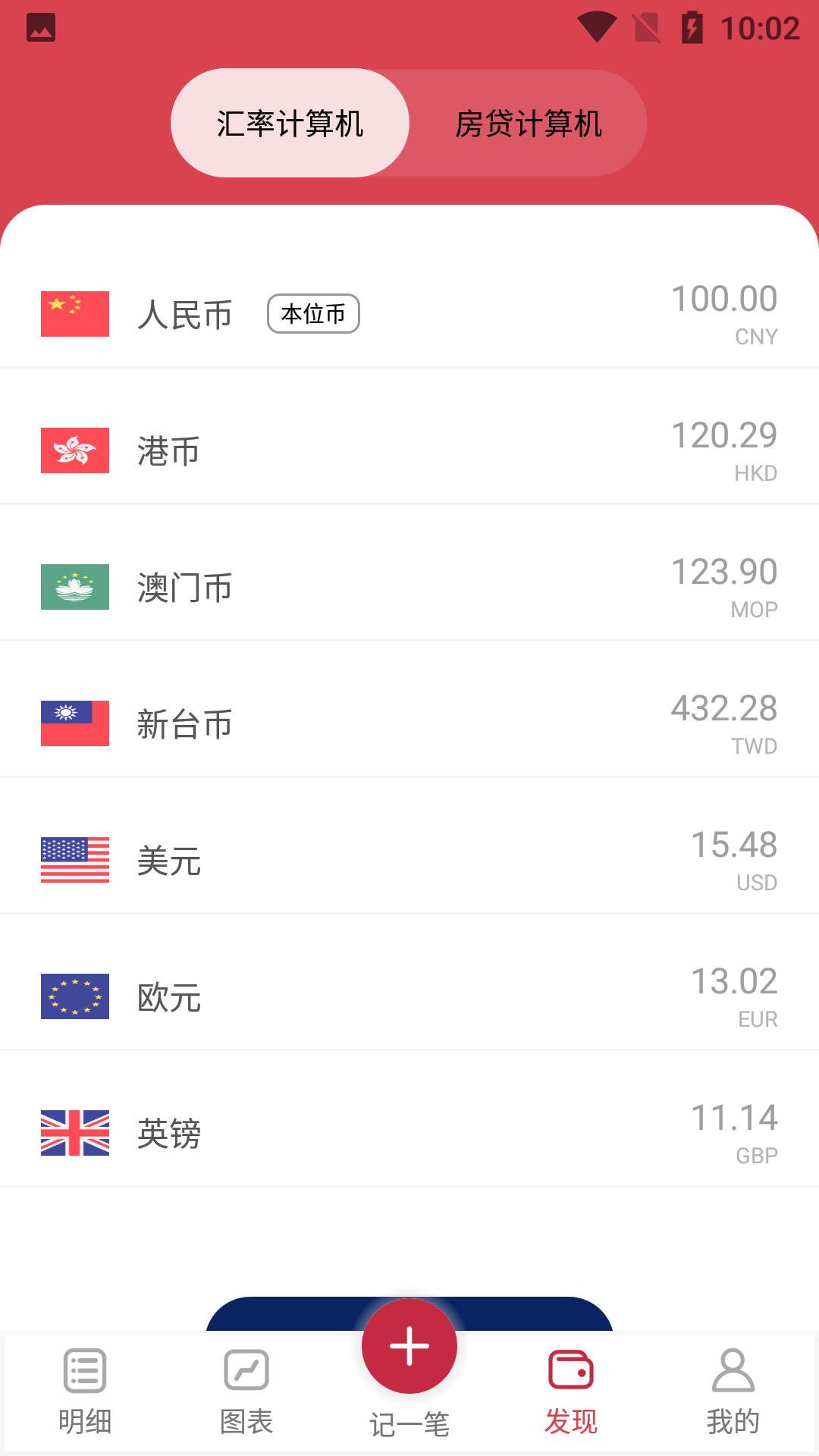The width and height of the screenshot is (819, 1456).
Task: Switch to the 房贷计算机 tab
Action: point(529,122)
